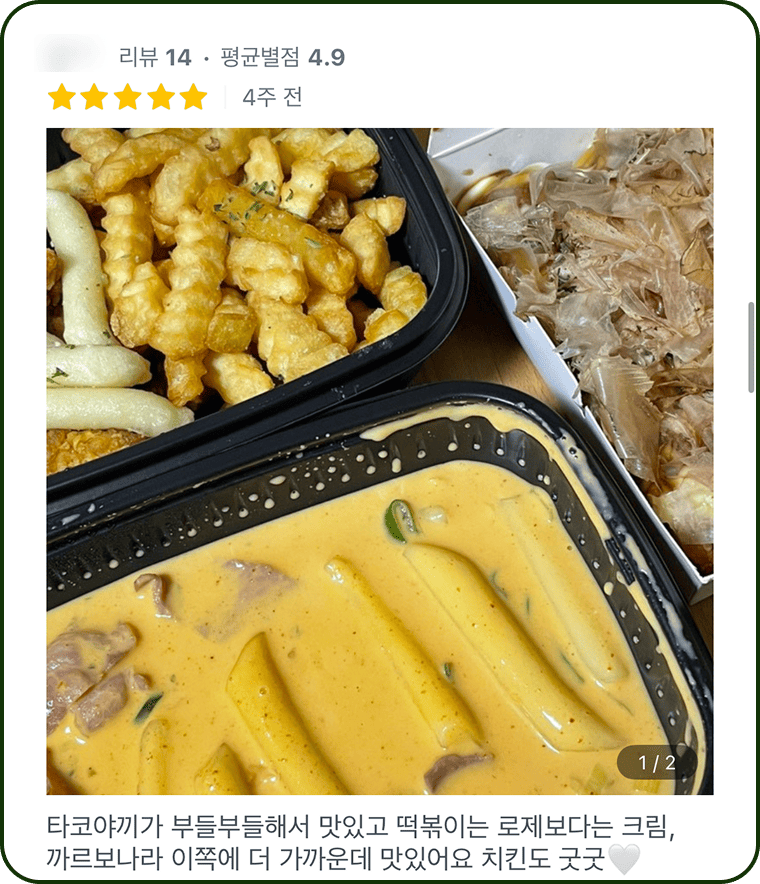Select the second star in the rating row

(95, 98)
